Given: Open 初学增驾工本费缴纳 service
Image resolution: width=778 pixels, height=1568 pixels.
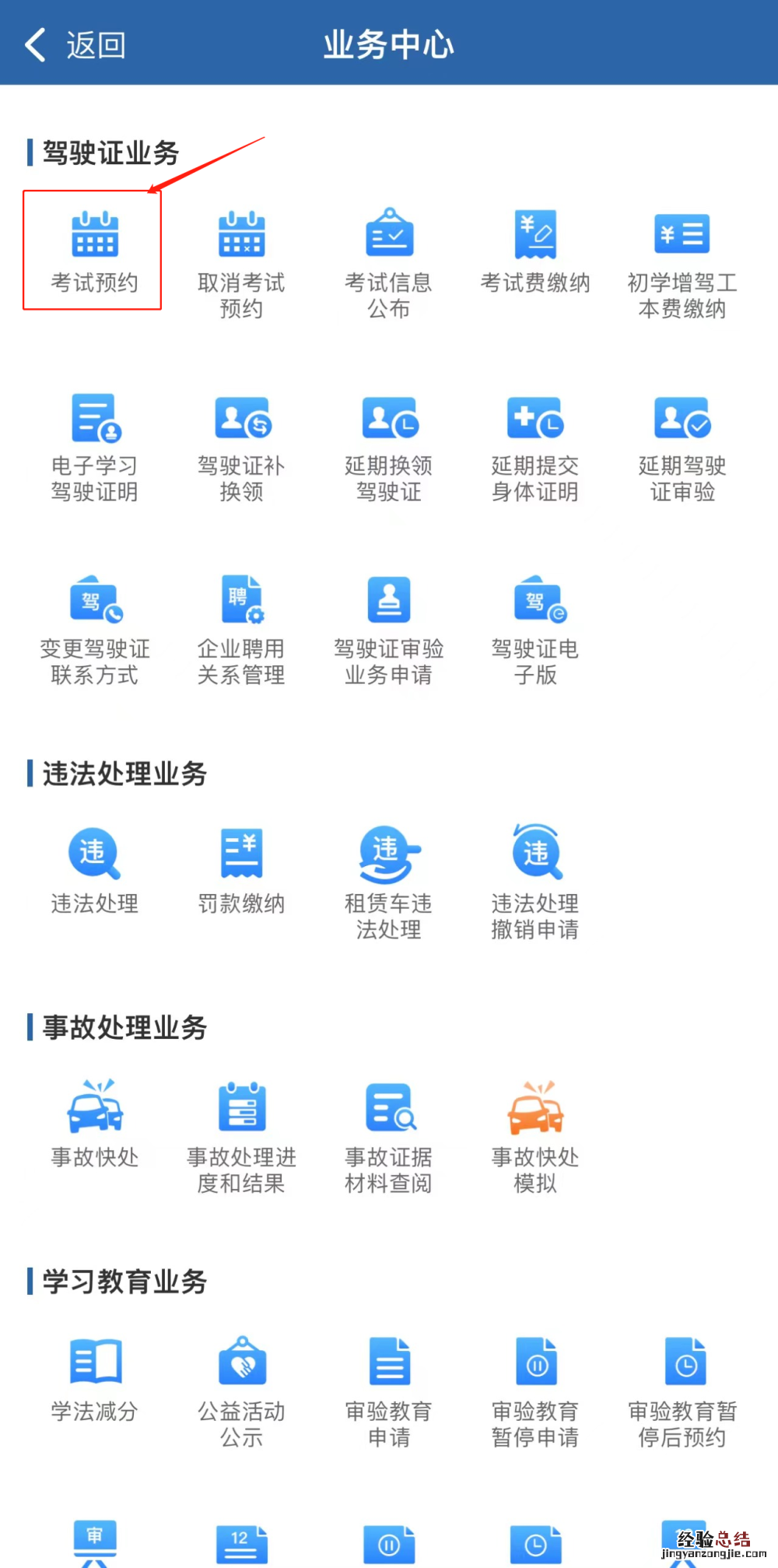Looking at the screenshot, I should pos(682,249).
